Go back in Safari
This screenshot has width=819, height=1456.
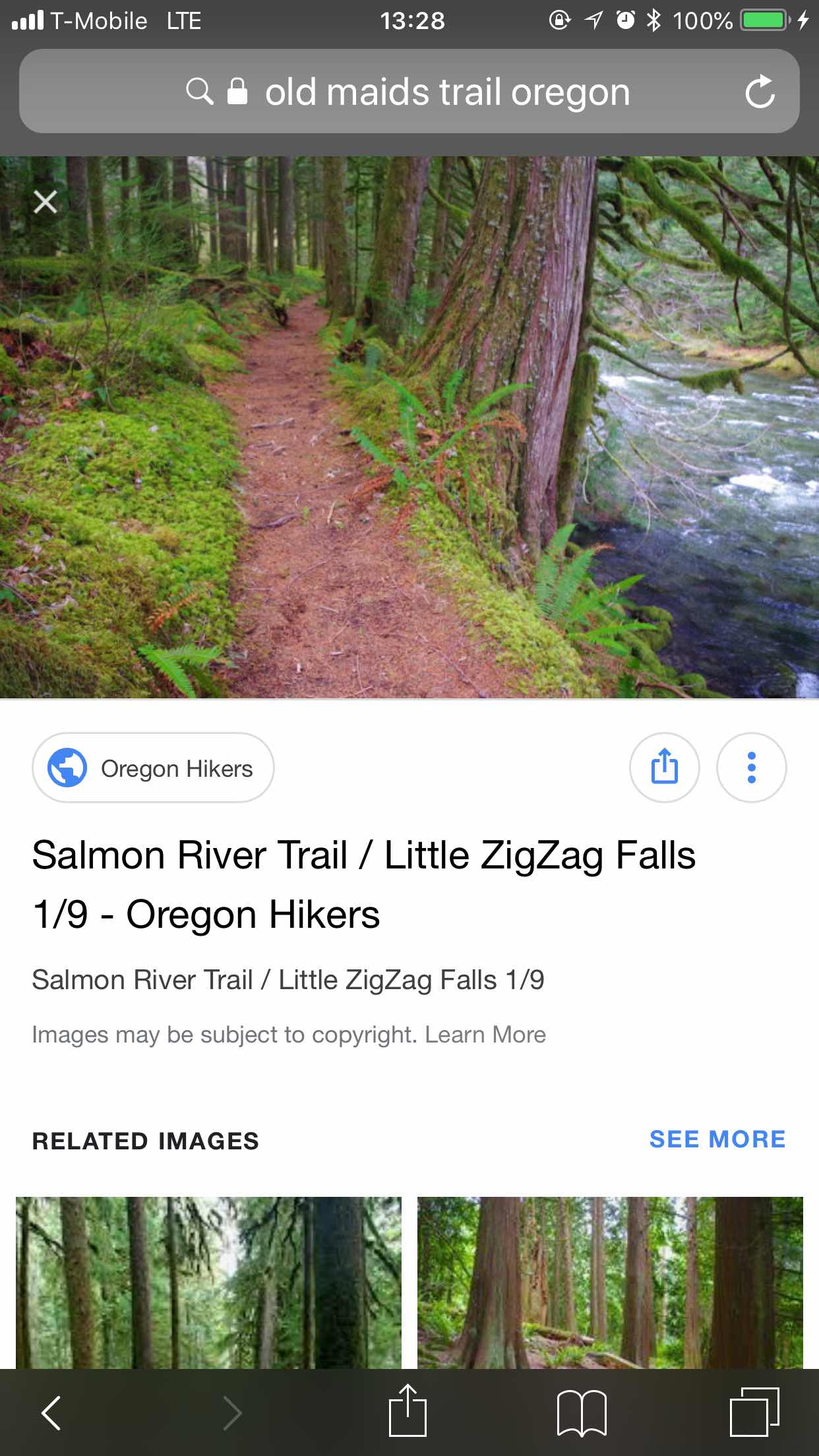pos(51,1412)
